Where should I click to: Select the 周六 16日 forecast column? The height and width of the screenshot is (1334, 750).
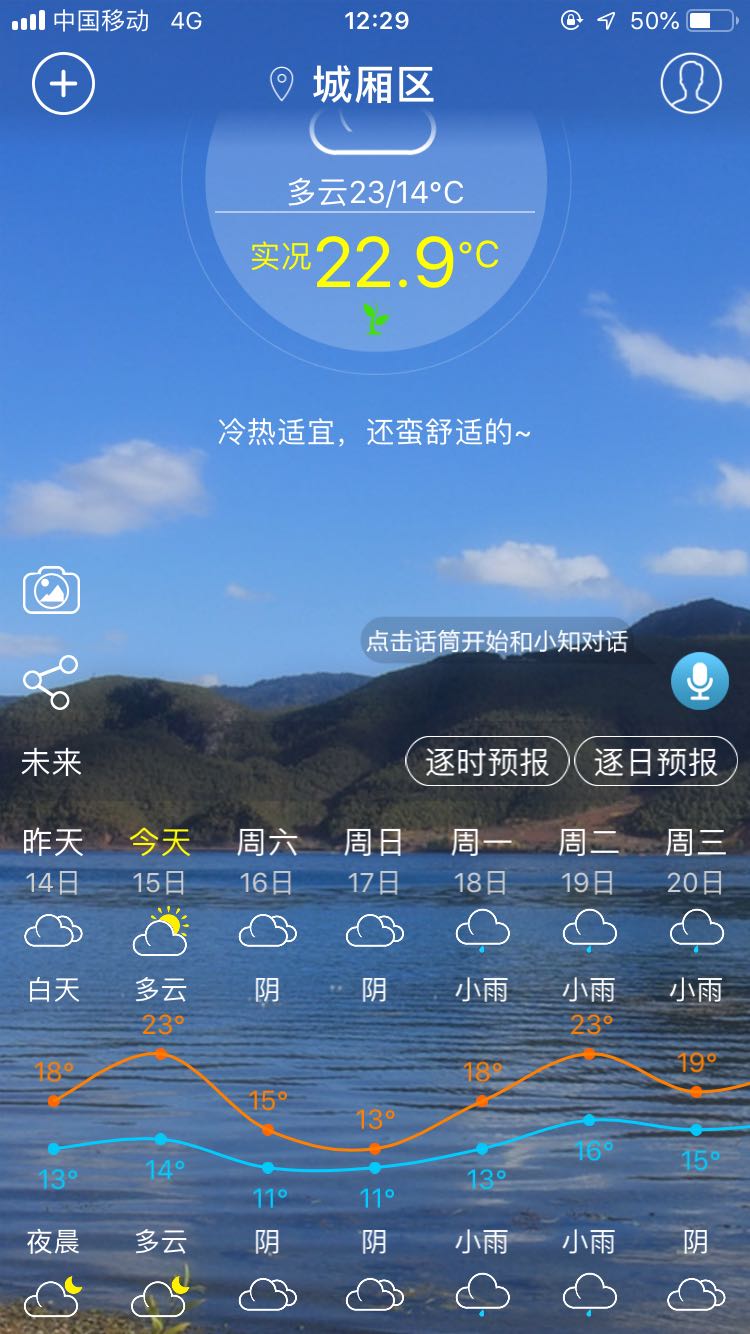[267, 860]
